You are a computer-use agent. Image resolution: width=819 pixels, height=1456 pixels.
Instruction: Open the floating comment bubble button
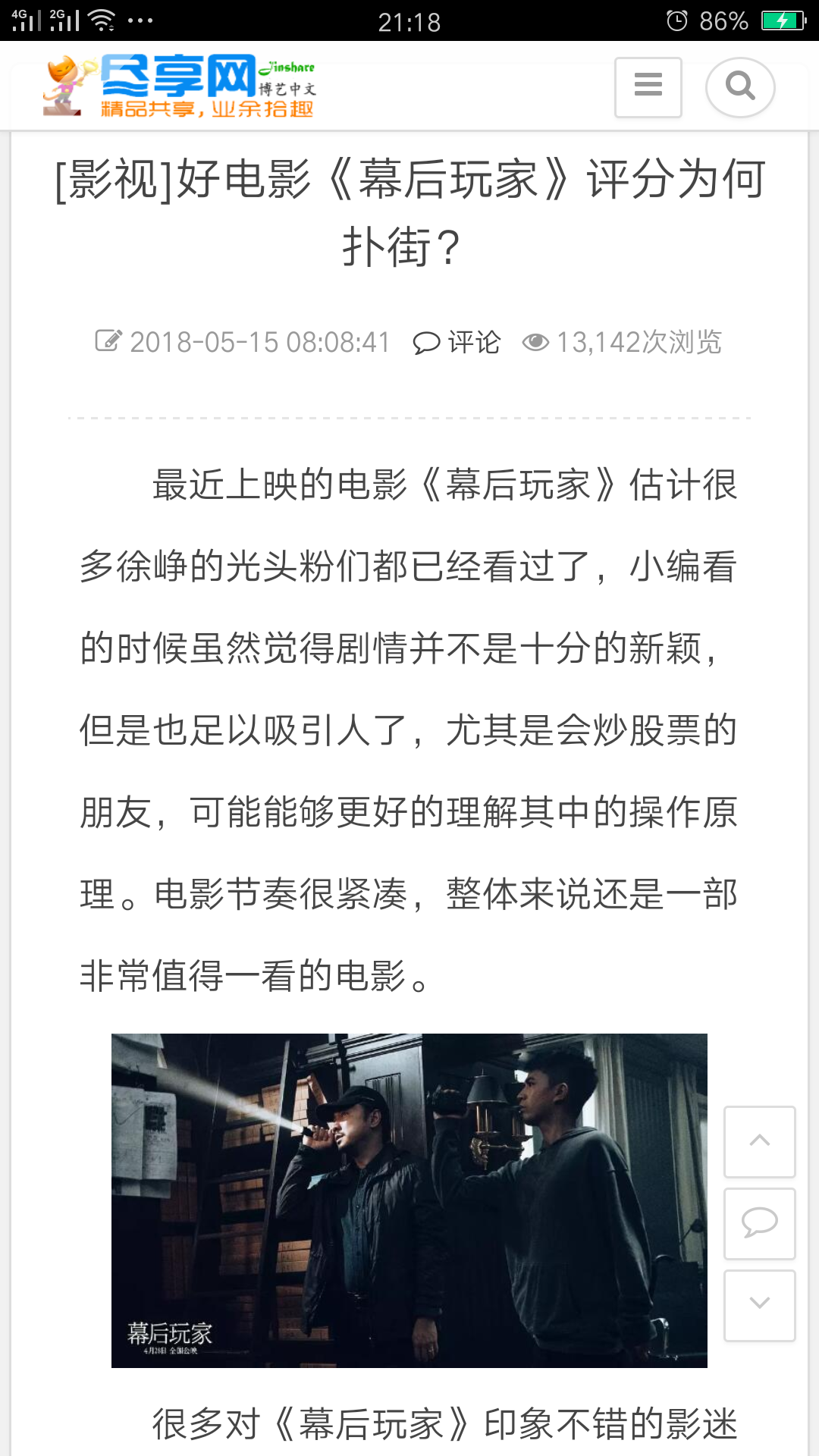[x=759, y=1223]
